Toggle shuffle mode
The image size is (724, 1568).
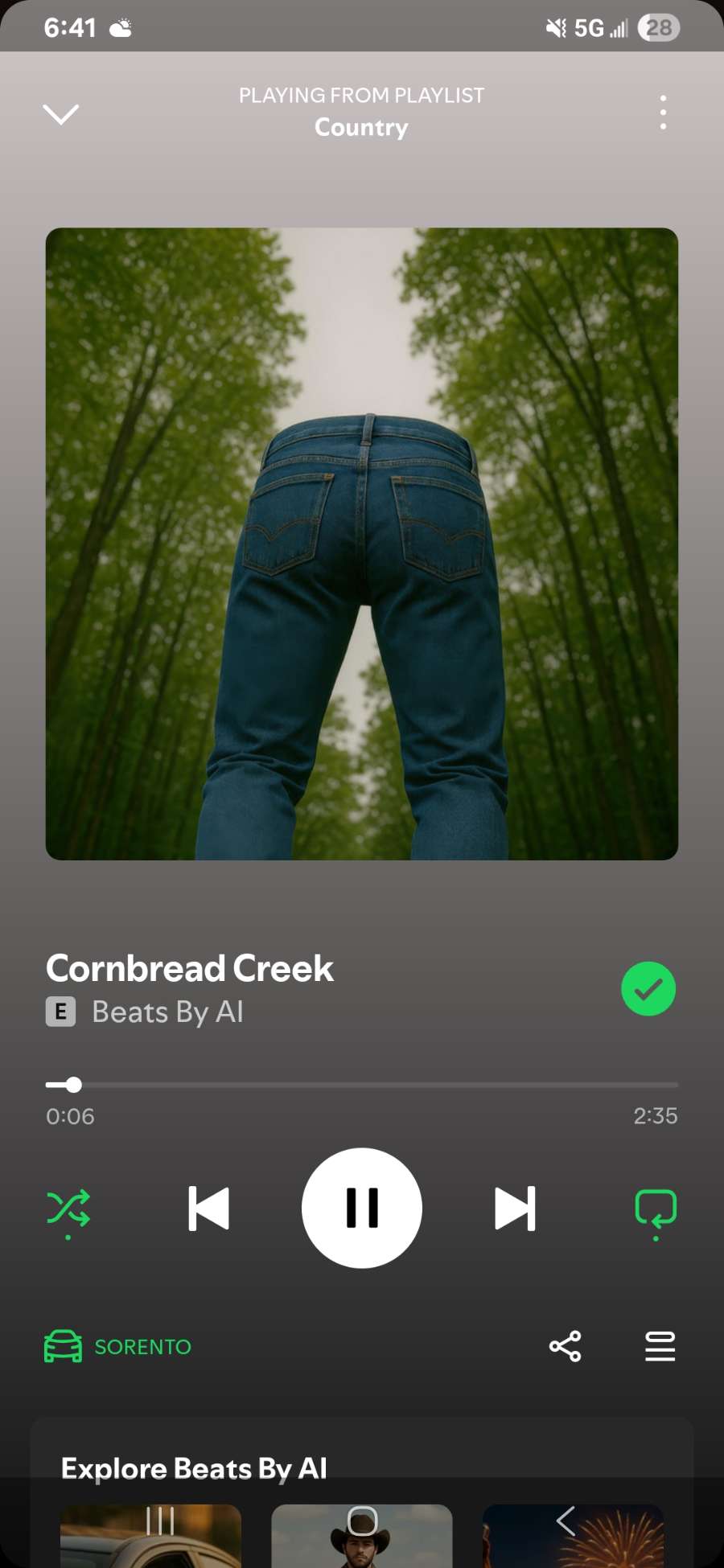coord(68,1209)
